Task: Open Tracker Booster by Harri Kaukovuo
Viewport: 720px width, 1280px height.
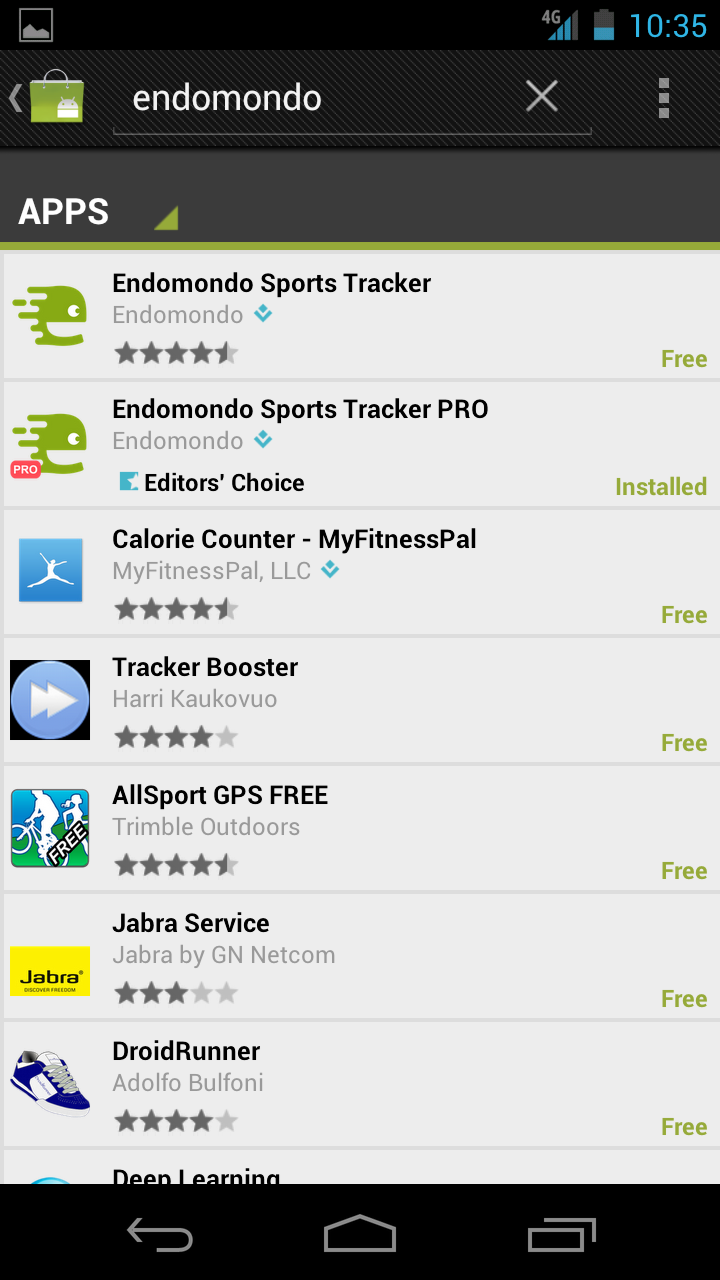Action: click(x=360, y=700)
